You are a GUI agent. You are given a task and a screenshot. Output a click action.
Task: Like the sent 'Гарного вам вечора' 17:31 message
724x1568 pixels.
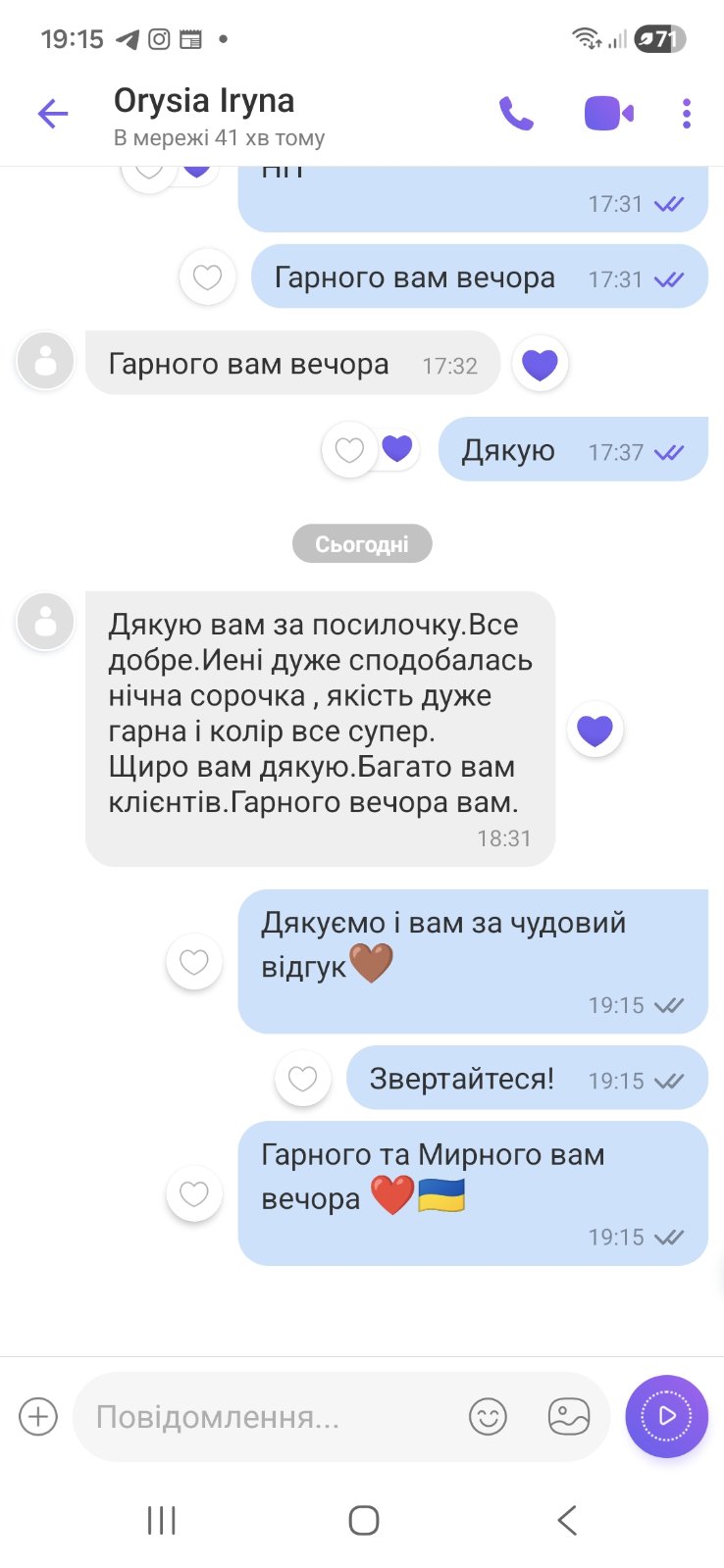pos(207,278)
